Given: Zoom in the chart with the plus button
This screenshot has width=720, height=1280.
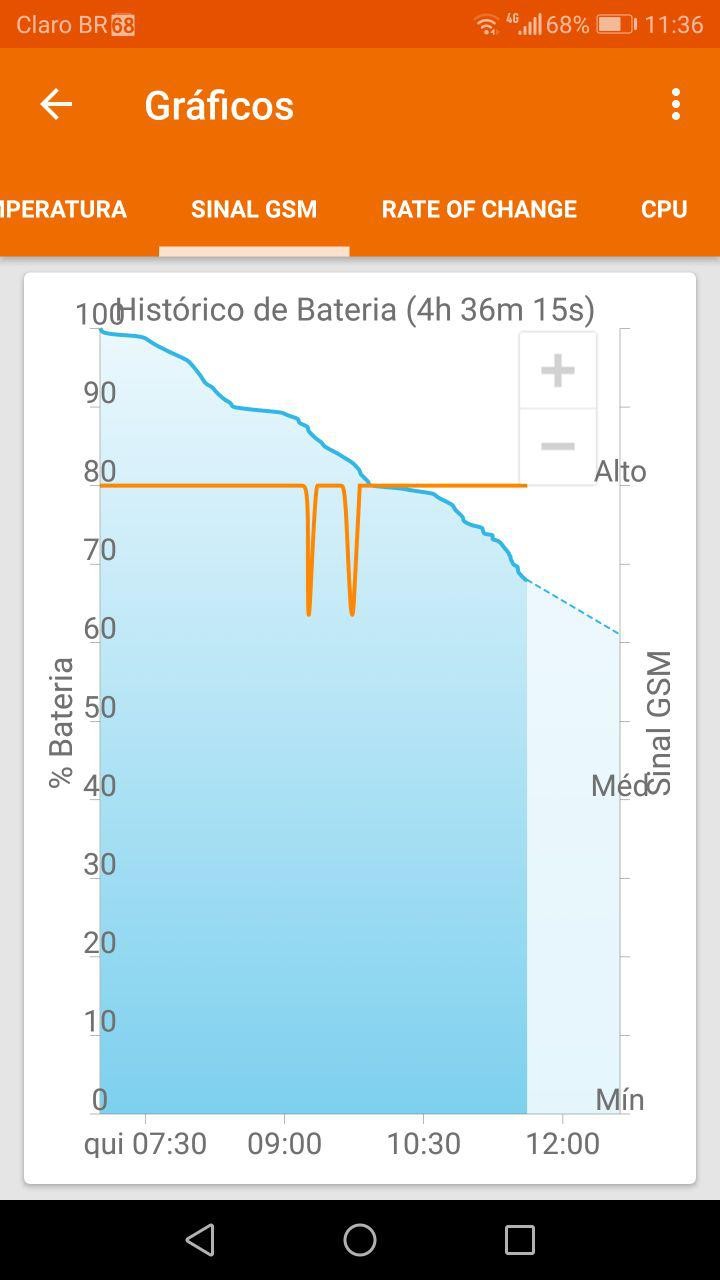Looking at the screenshot, I should pos(558,371).
